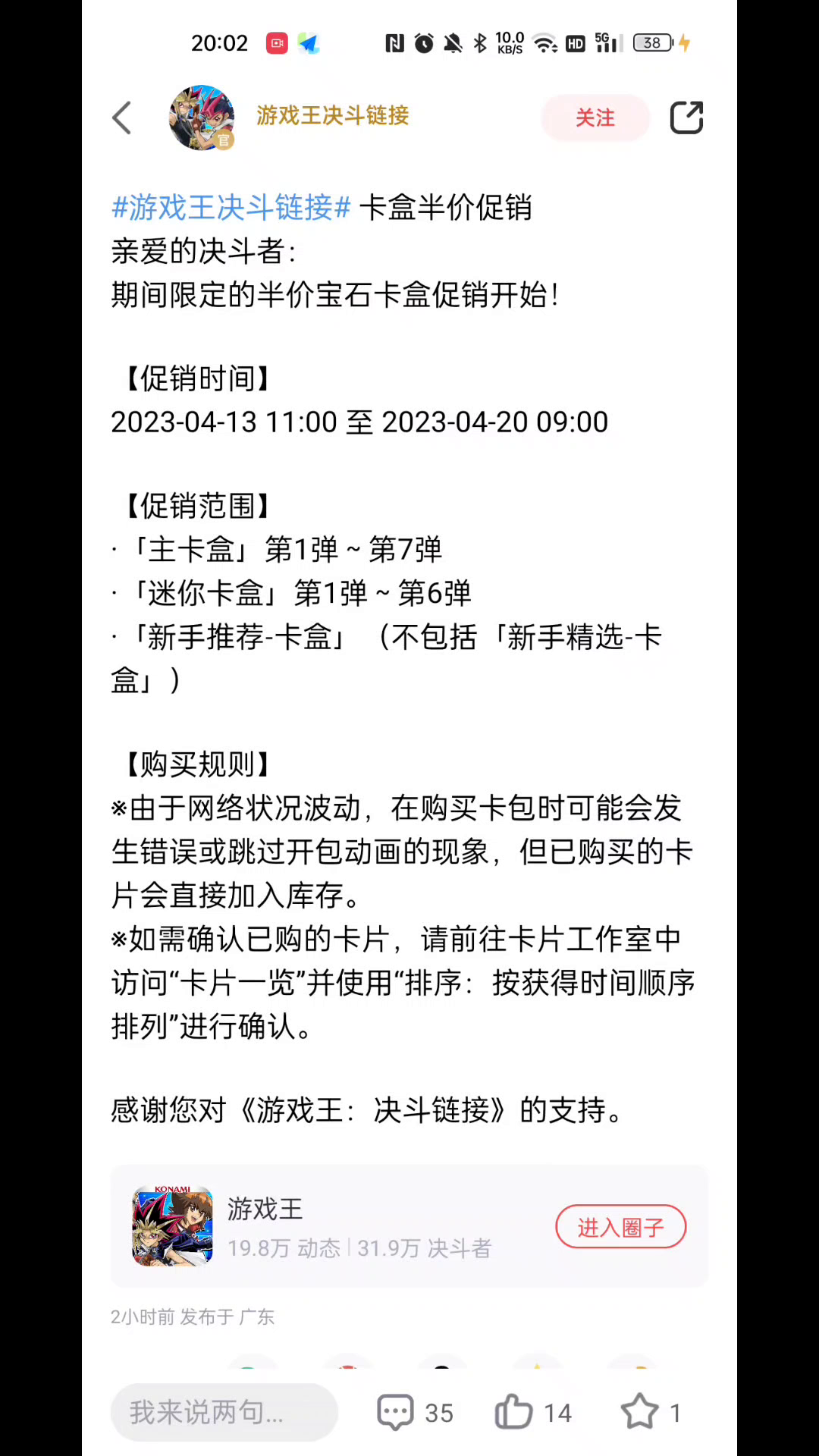This screenshot has width=819, height=1456.
Task: Favorite the post with star icon
Action: [x=651, y=1412]
